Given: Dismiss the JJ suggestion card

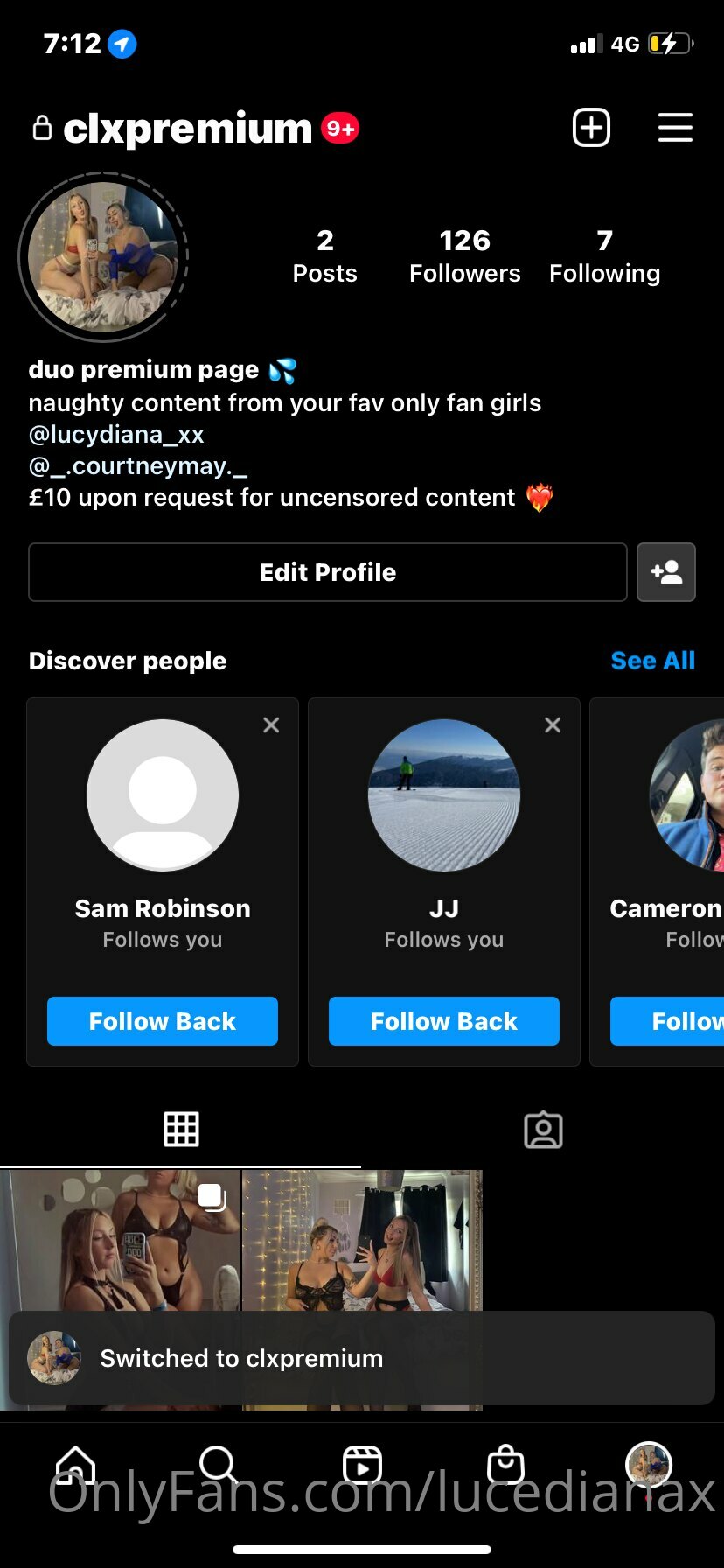Looking at the screenshot, I should click(553, 724).
